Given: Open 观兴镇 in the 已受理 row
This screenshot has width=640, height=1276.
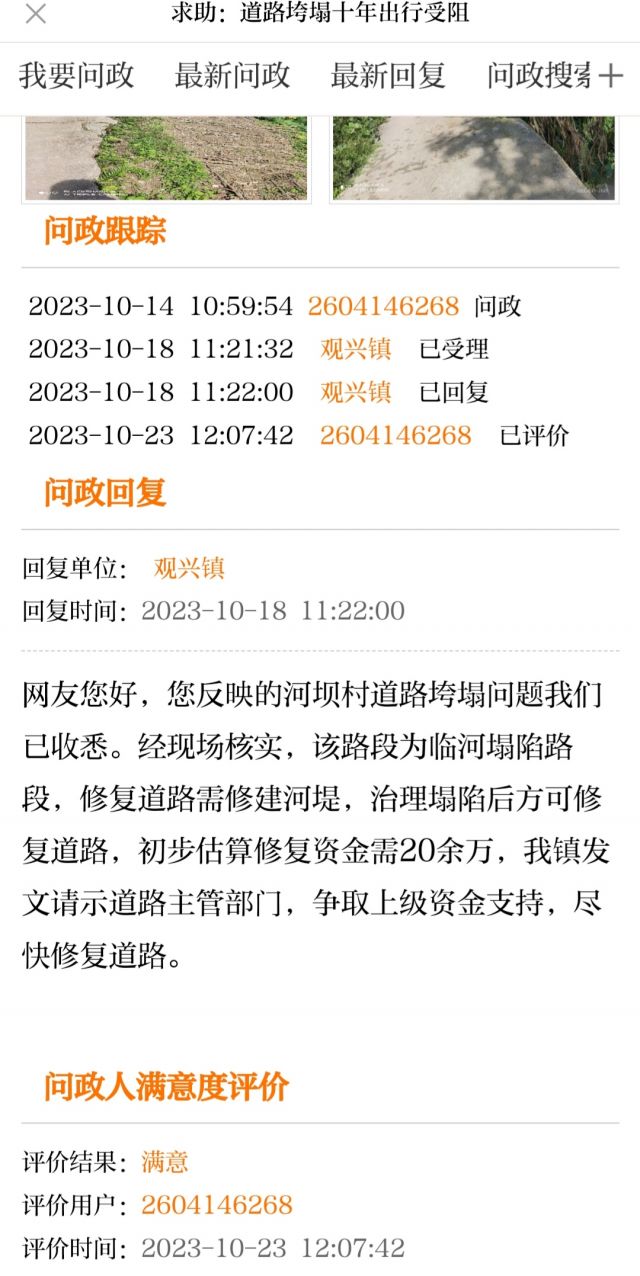Looking at the screenshot, I should [356, 349].
